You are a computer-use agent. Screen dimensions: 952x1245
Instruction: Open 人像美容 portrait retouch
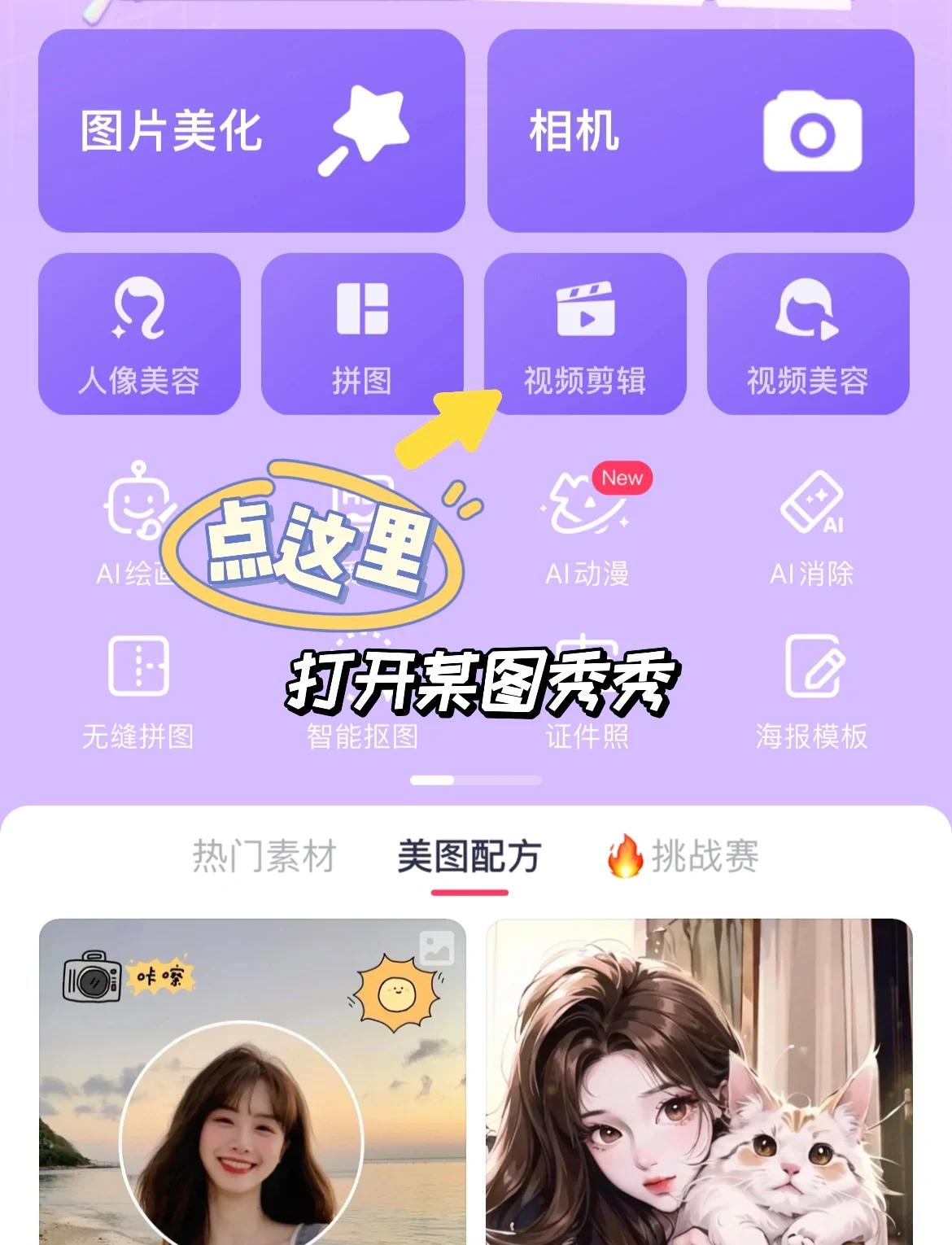pyautogui.click(x=139, y=334)
